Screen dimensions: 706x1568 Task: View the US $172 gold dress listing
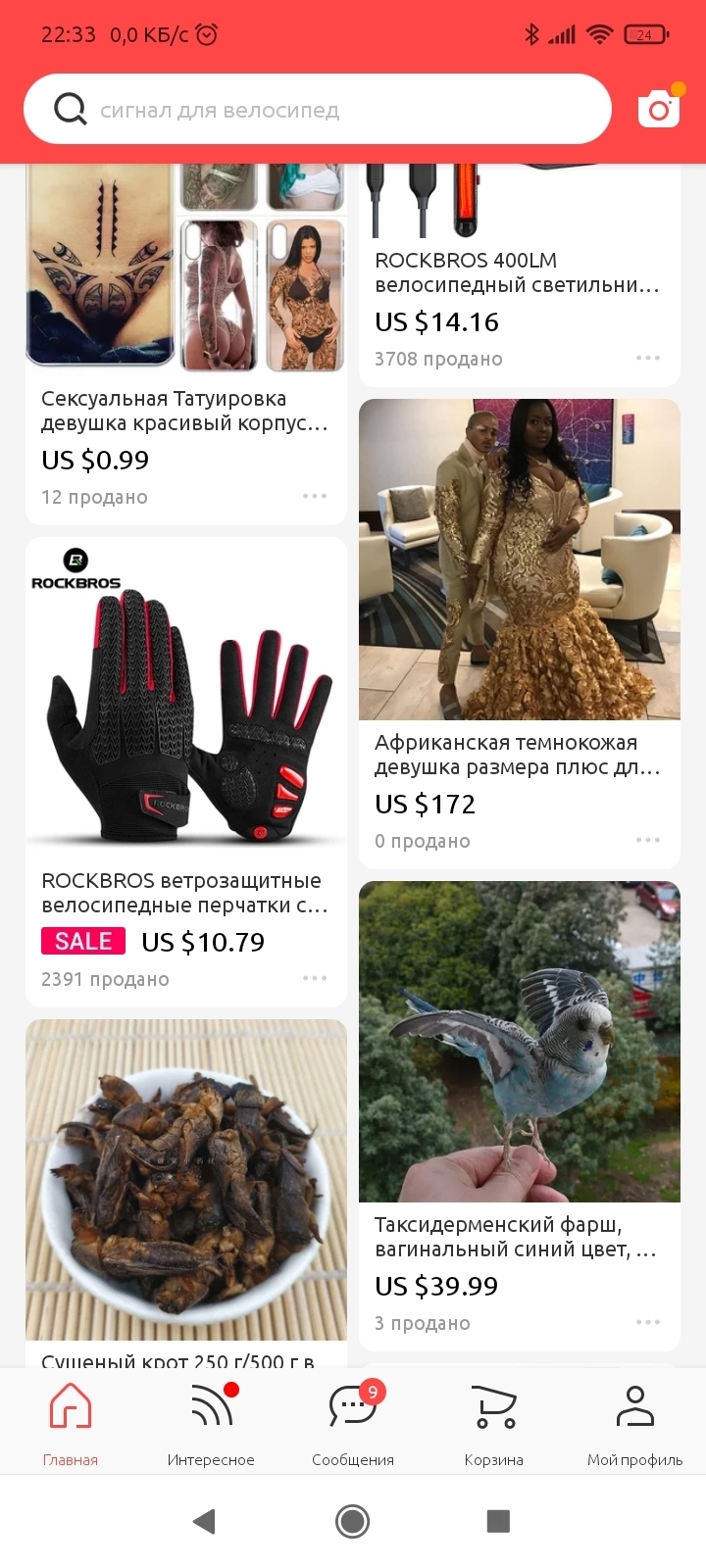pyautogui.click(x=519, y=560)
